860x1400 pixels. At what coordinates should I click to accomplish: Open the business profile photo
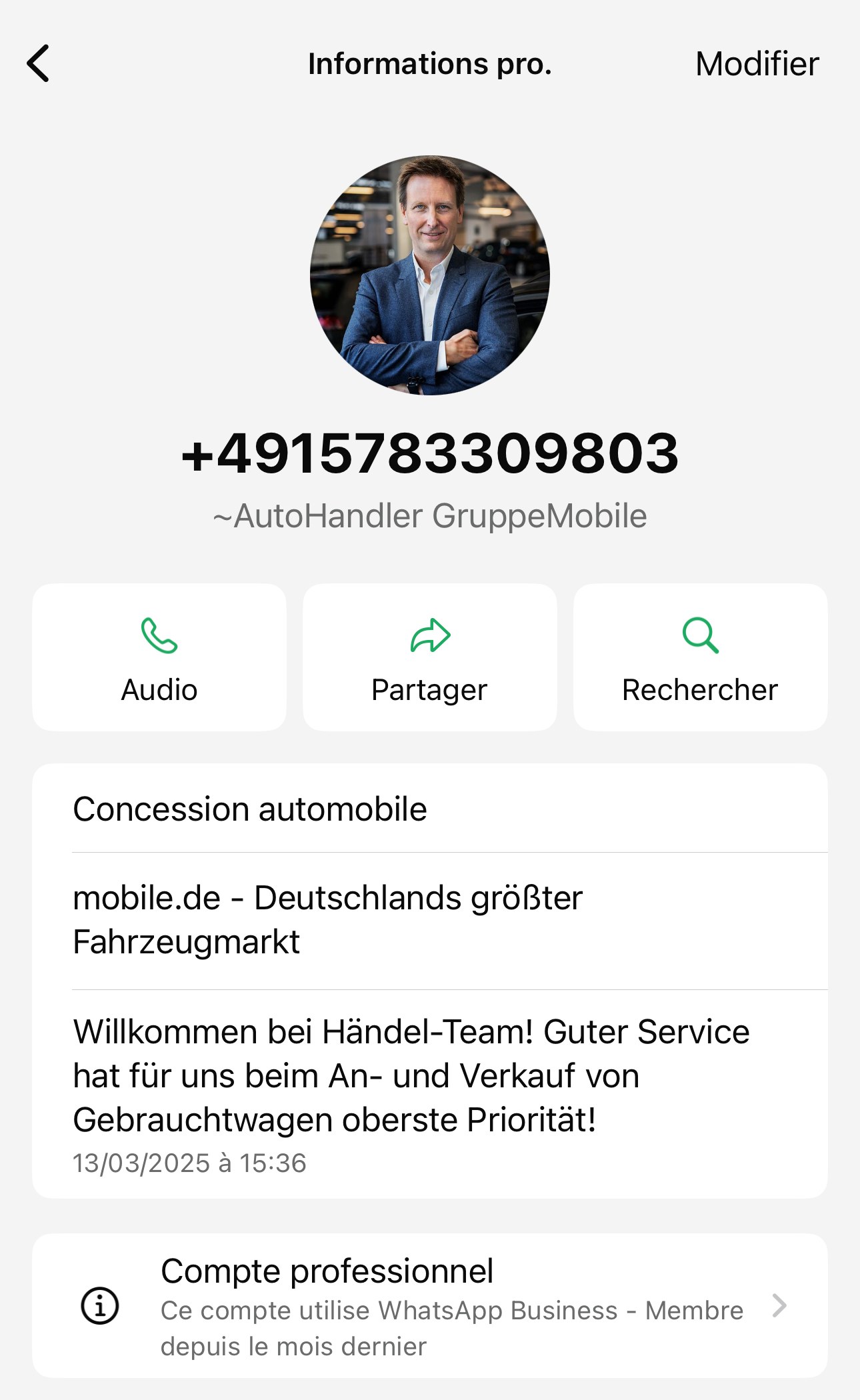(430, 275)
